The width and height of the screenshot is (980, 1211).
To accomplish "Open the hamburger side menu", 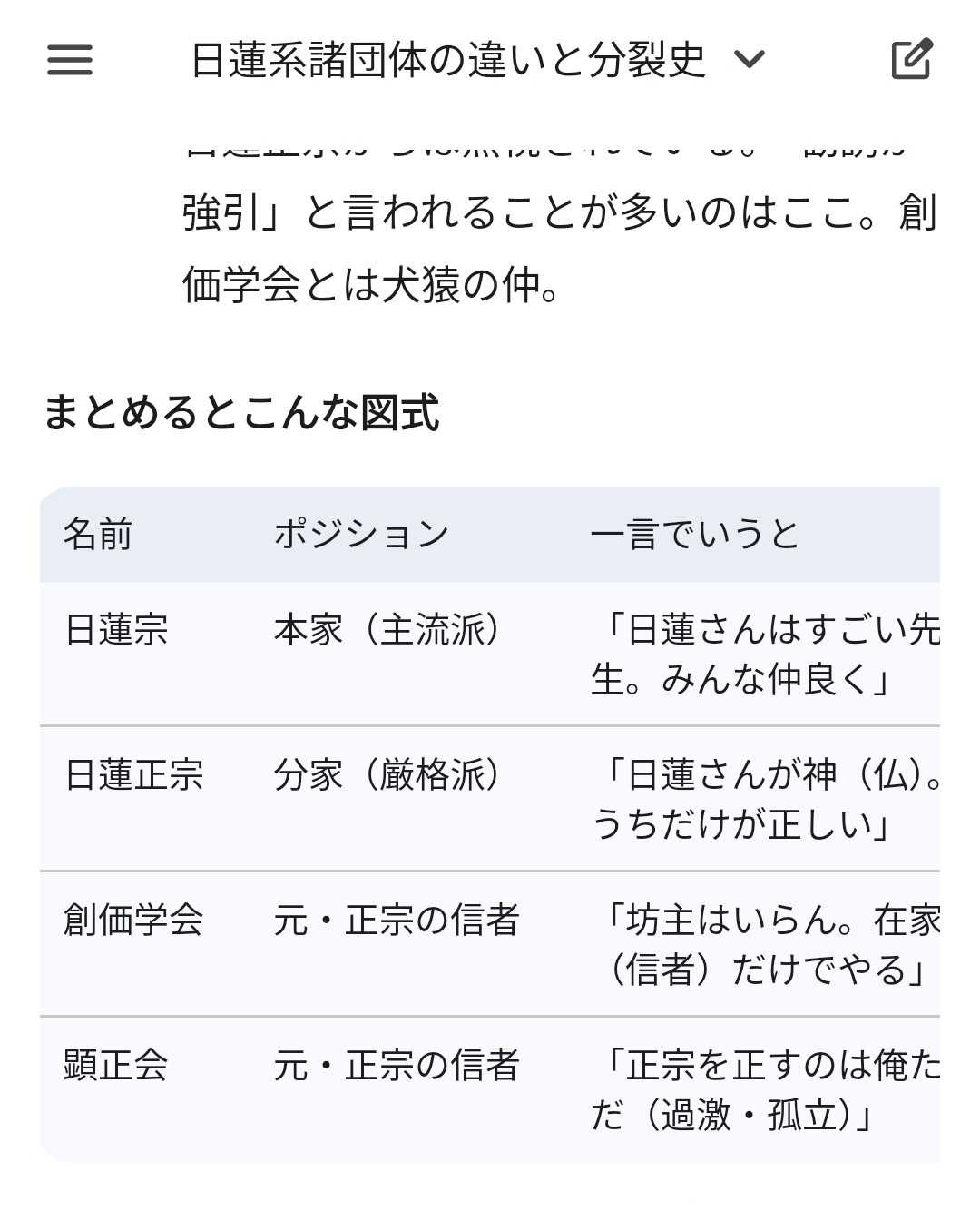I will 70,60.
